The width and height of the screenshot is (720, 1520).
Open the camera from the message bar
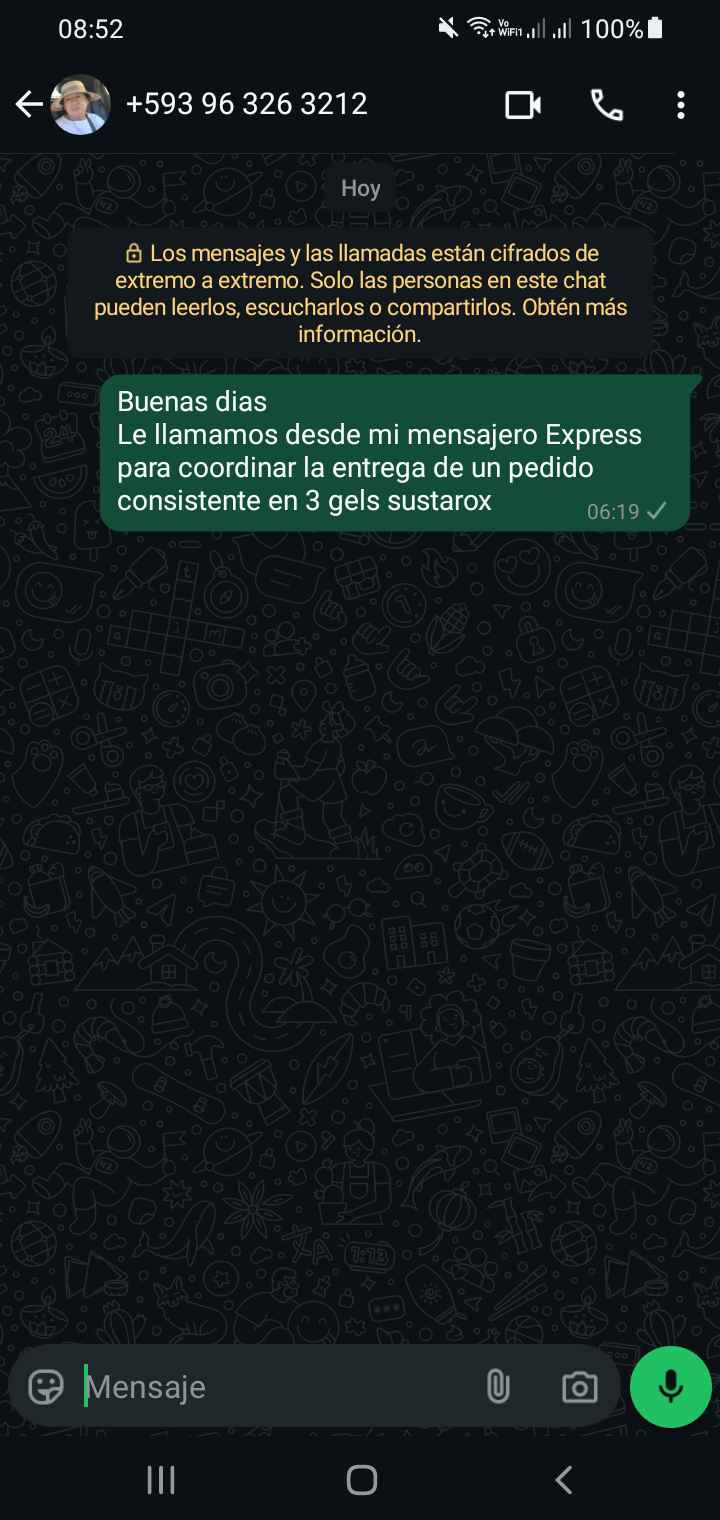tap(579, 1387)
